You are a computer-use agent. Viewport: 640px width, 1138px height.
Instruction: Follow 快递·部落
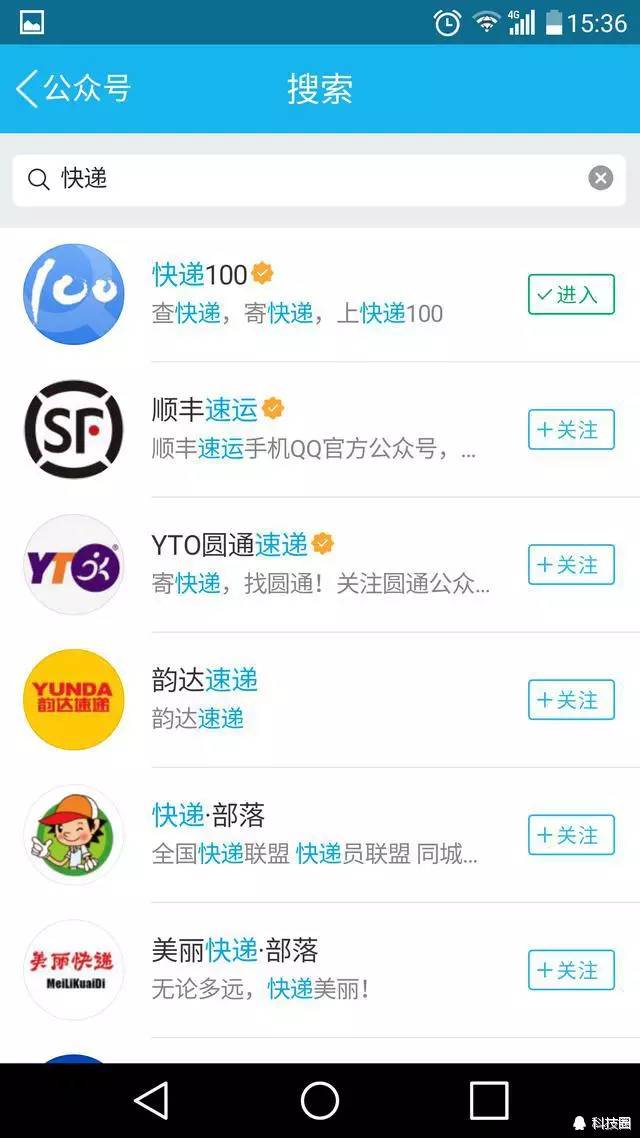click(571, 835)
